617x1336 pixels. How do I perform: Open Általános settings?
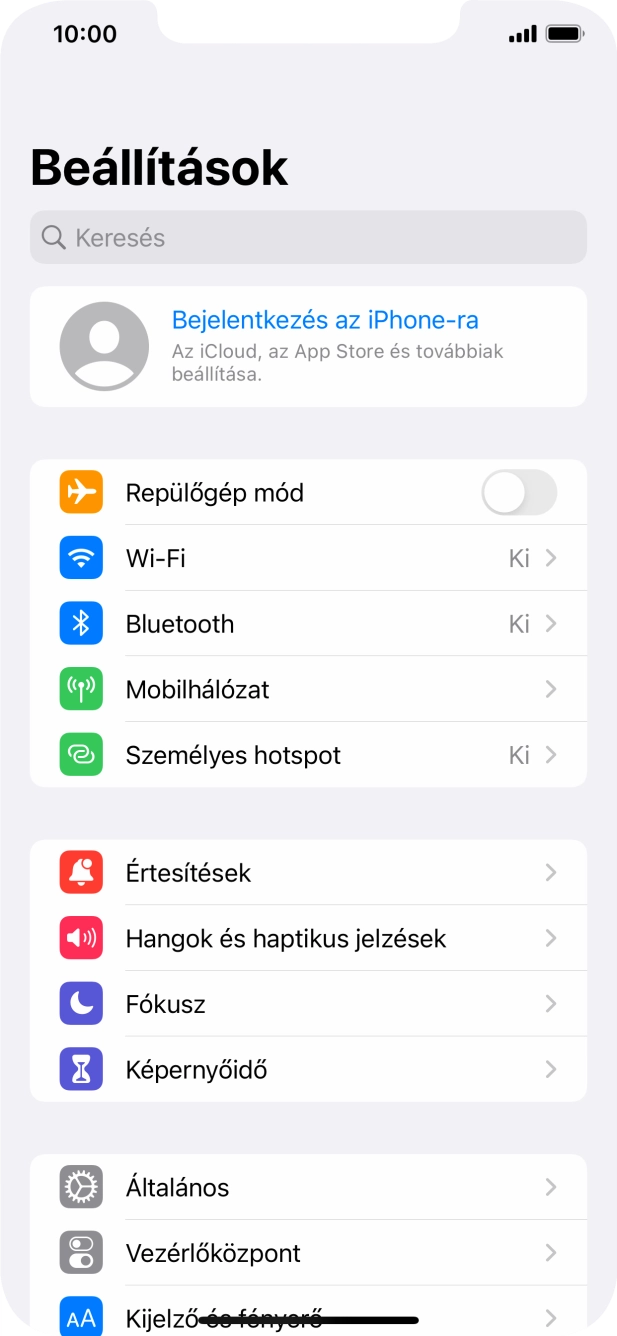pos(308,1188)
